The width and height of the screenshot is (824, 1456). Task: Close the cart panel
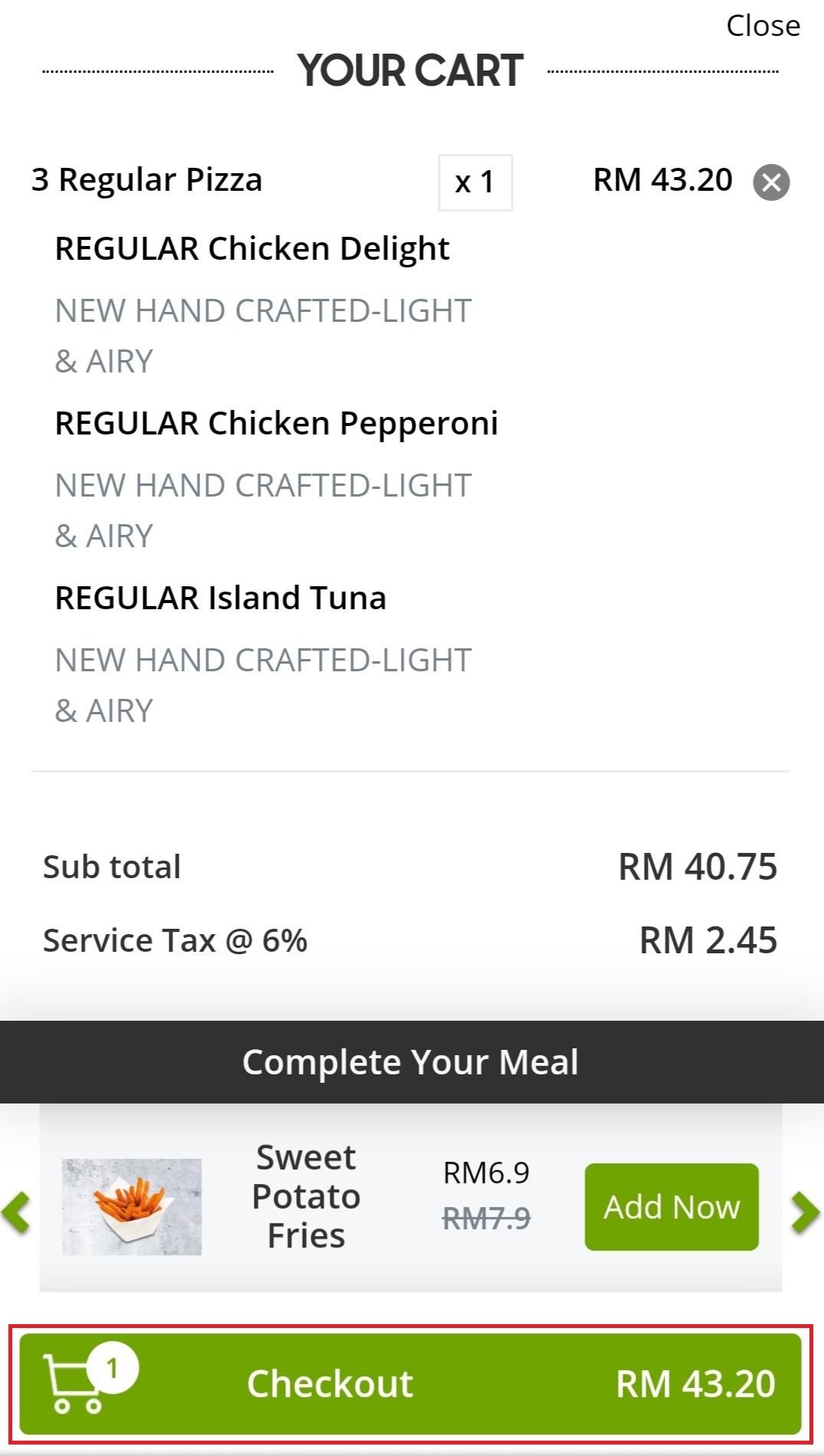coord(762,26)
